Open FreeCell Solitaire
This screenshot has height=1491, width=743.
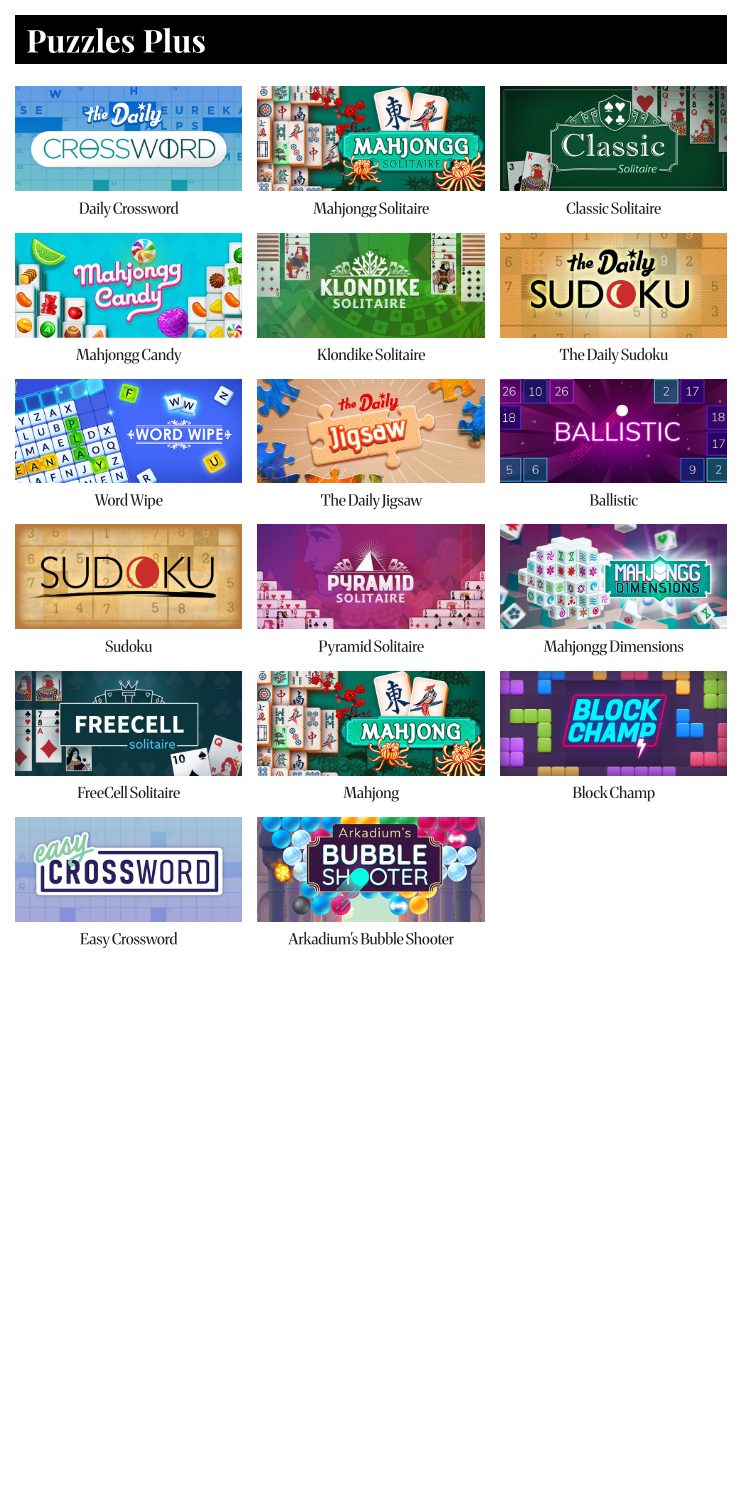[128, 723]
